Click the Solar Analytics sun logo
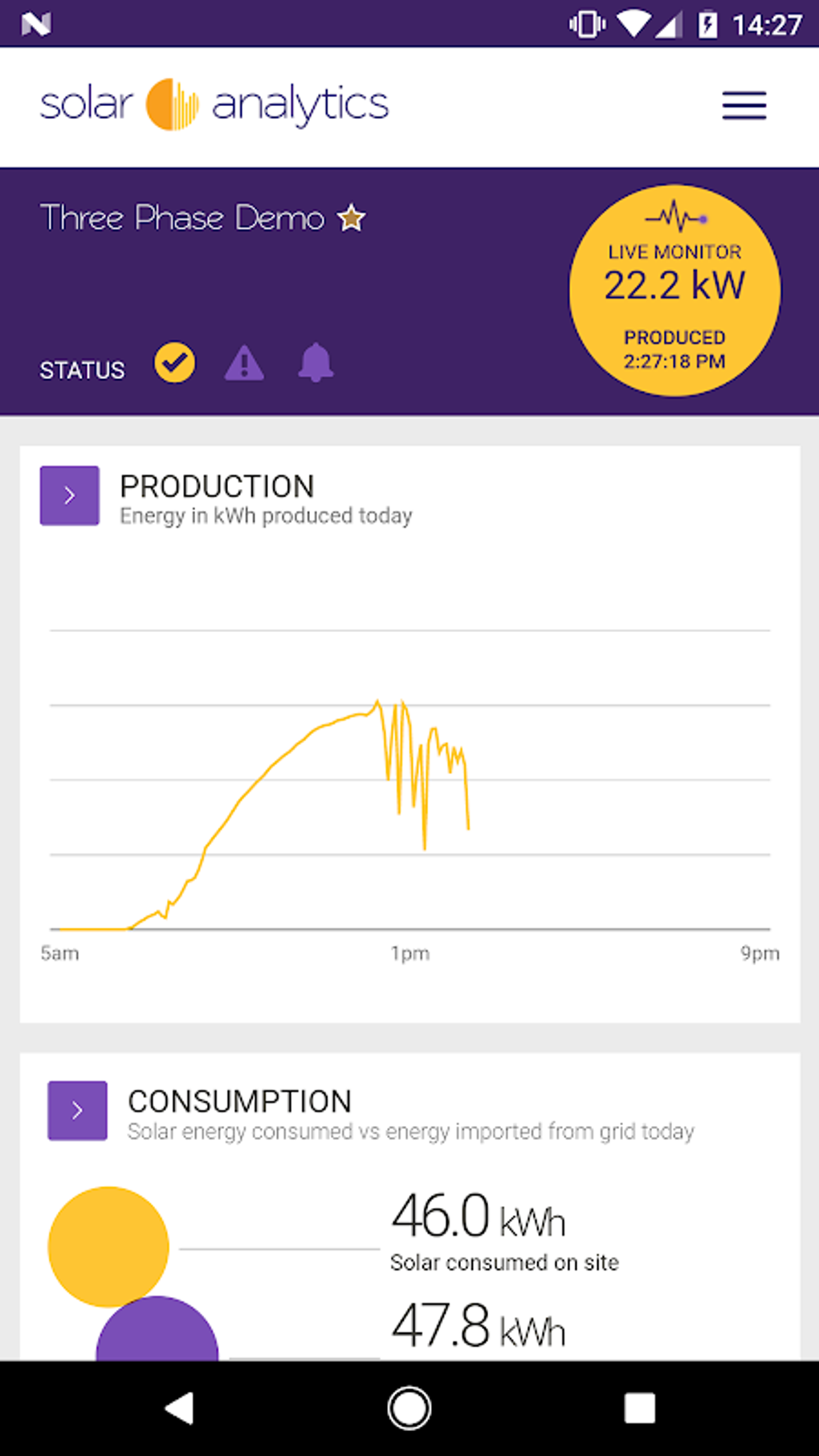The width and height of the screenshot is (819, 1456). (173, 104)
